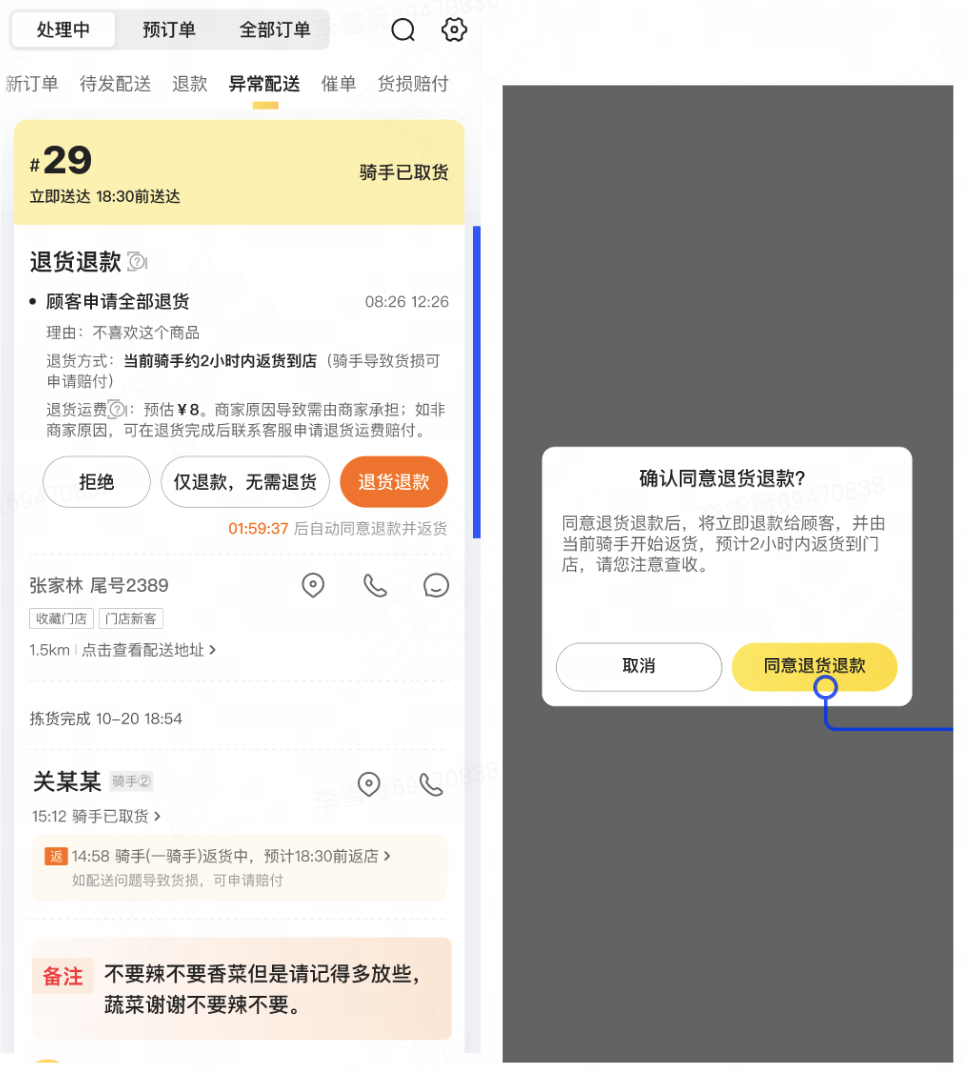Call rider 关某某
Image resolution: width=966 pixels, height=1076 pixels.
click(x=431, y=785)
